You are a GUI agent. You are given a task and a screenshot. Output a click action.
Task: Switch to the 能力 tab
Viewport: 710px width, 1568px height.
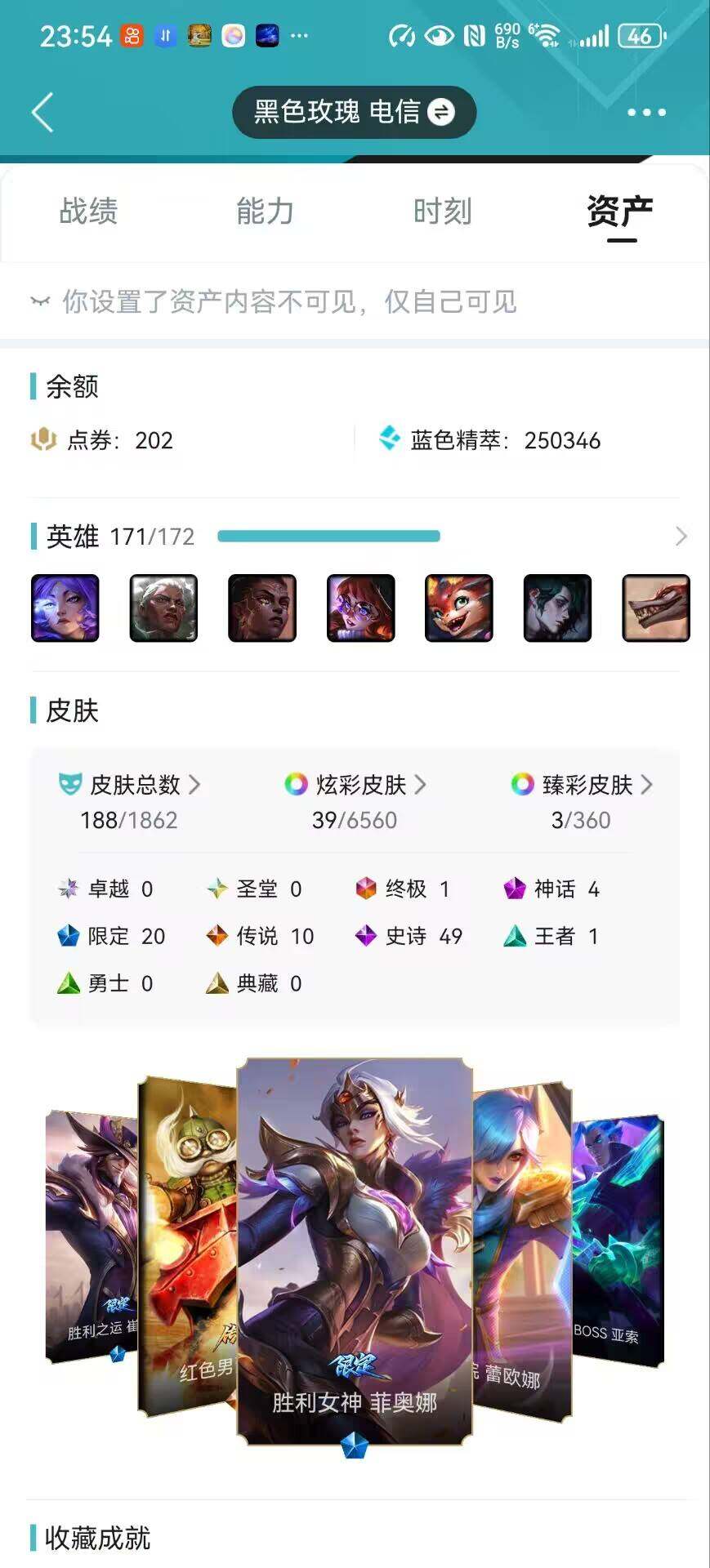point(265,212)
